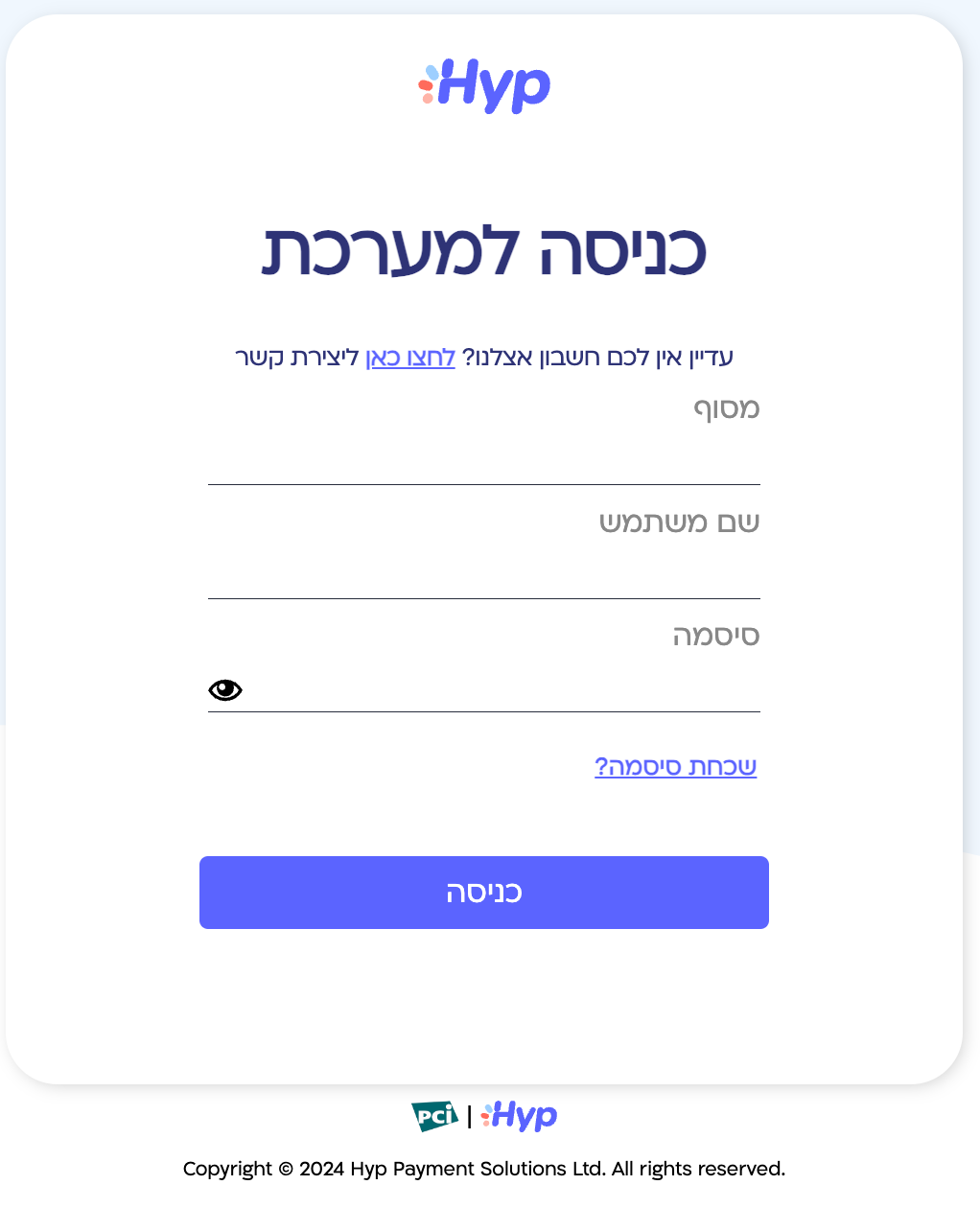Toggle password visibility with the eye icon
The width and height of the screenshot is (980, 1208).
[x=225, y=689]
